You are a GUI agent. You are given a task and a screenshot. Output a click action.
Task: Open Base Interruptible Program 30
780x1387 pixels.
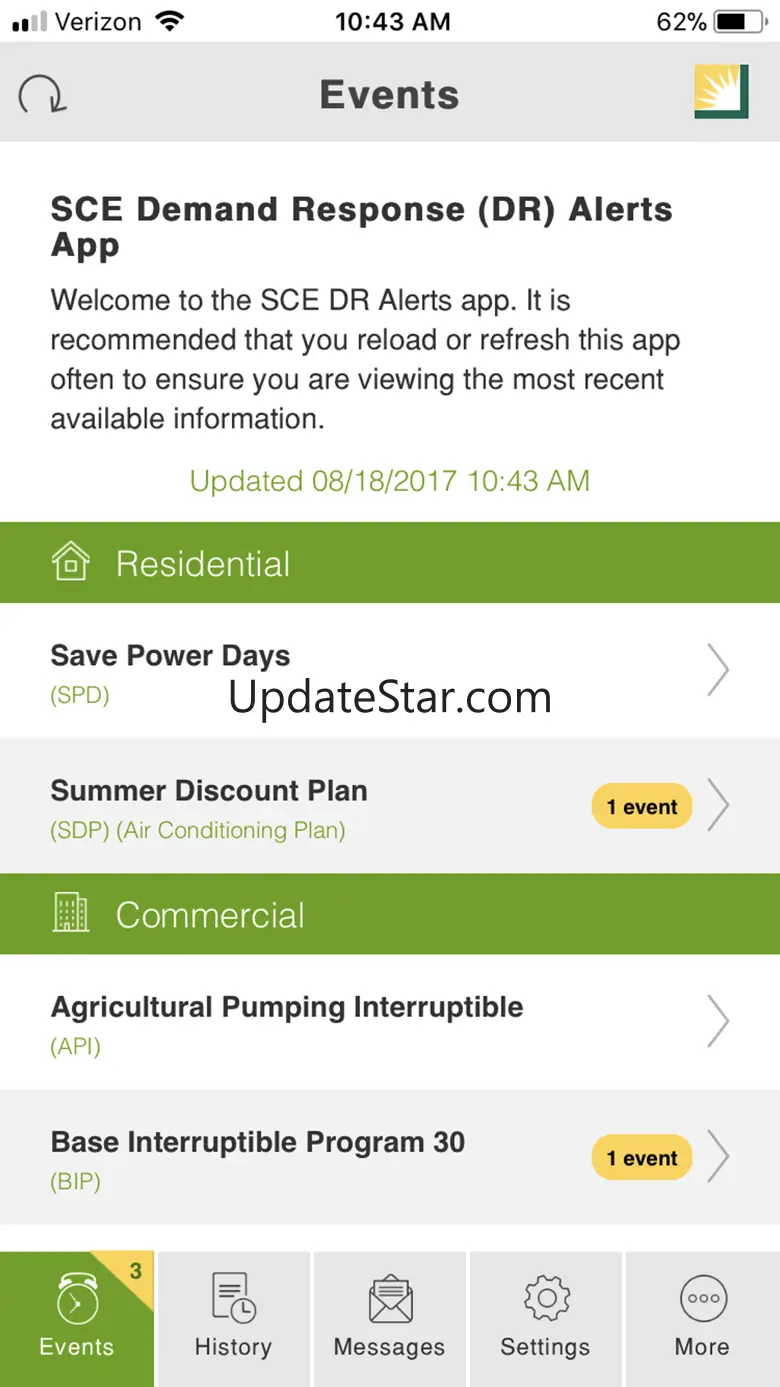point(390,1157)
